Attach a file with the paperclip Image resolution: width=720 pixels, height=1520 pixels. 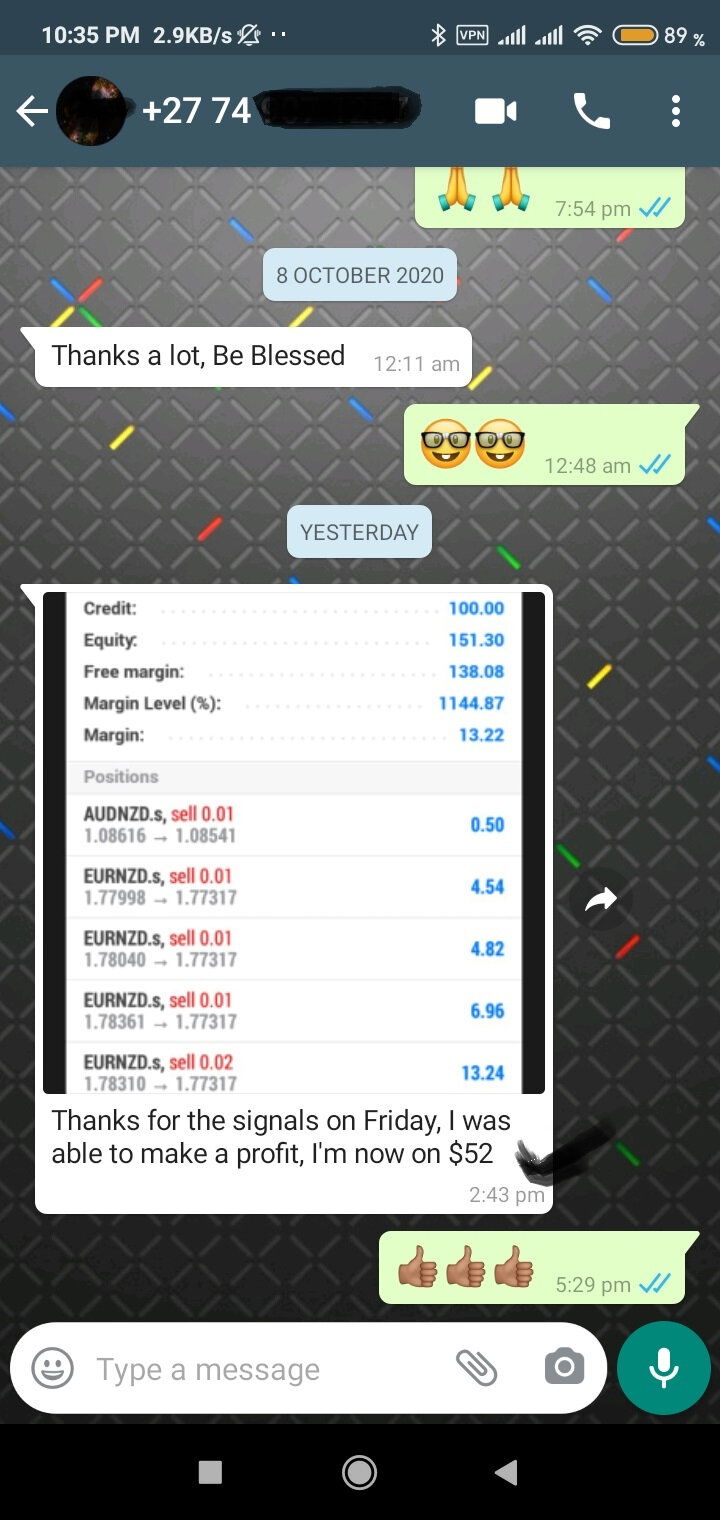(477, 1368)
